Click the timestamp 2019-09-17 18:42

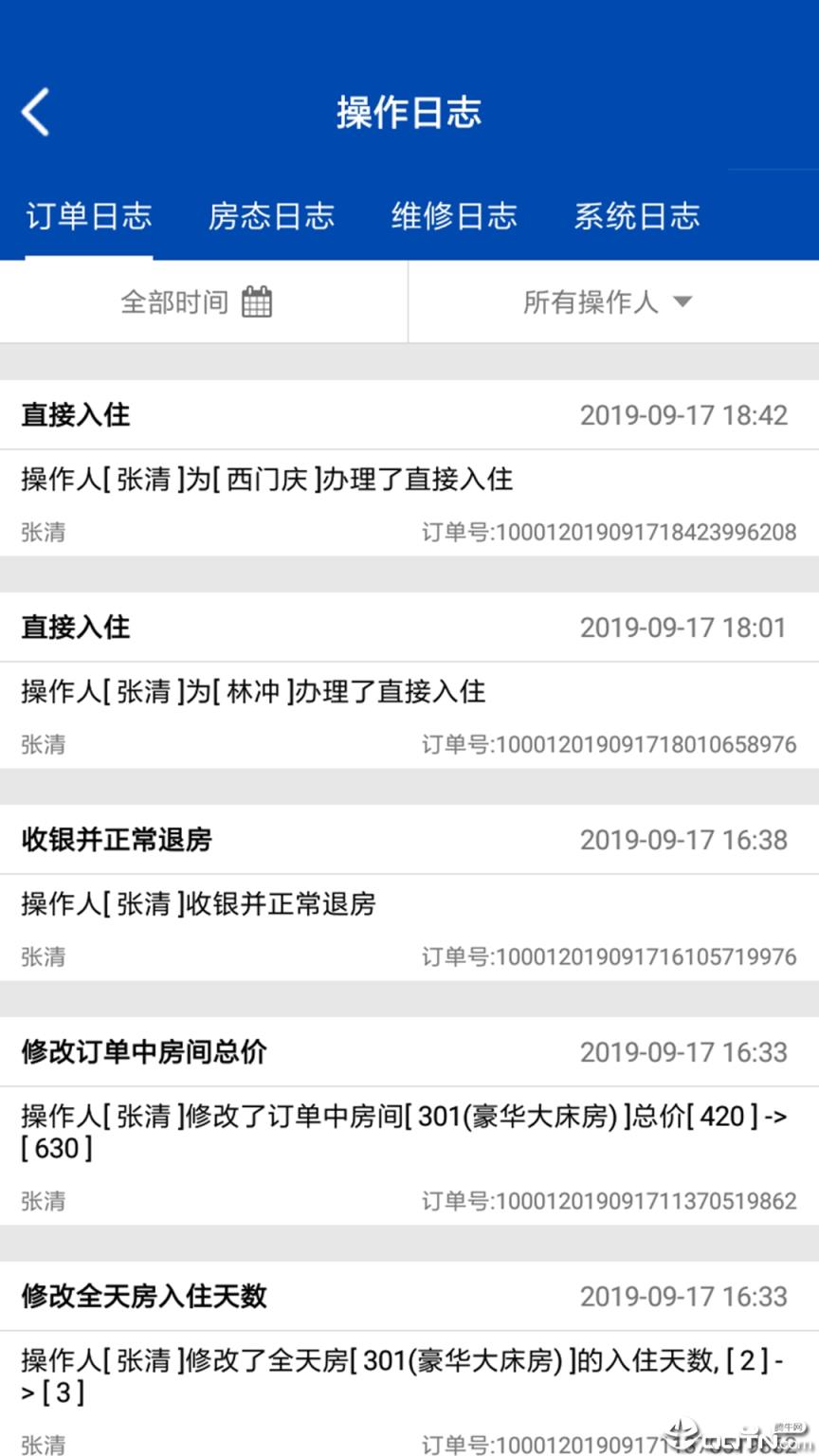tap(684, 415)
